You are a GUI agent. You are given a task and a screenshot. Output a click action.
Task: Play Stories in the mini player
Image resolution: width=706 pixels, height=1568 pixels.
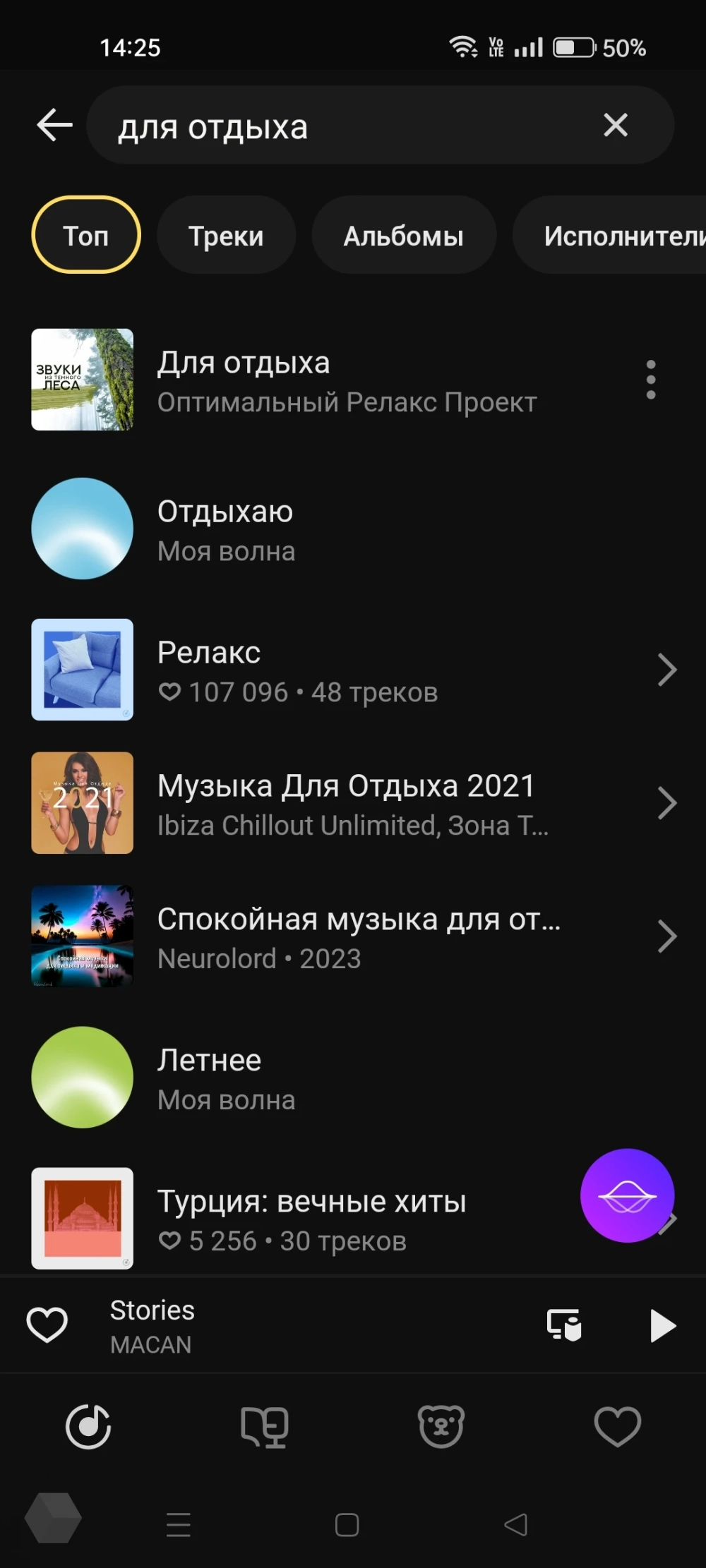662,1325
